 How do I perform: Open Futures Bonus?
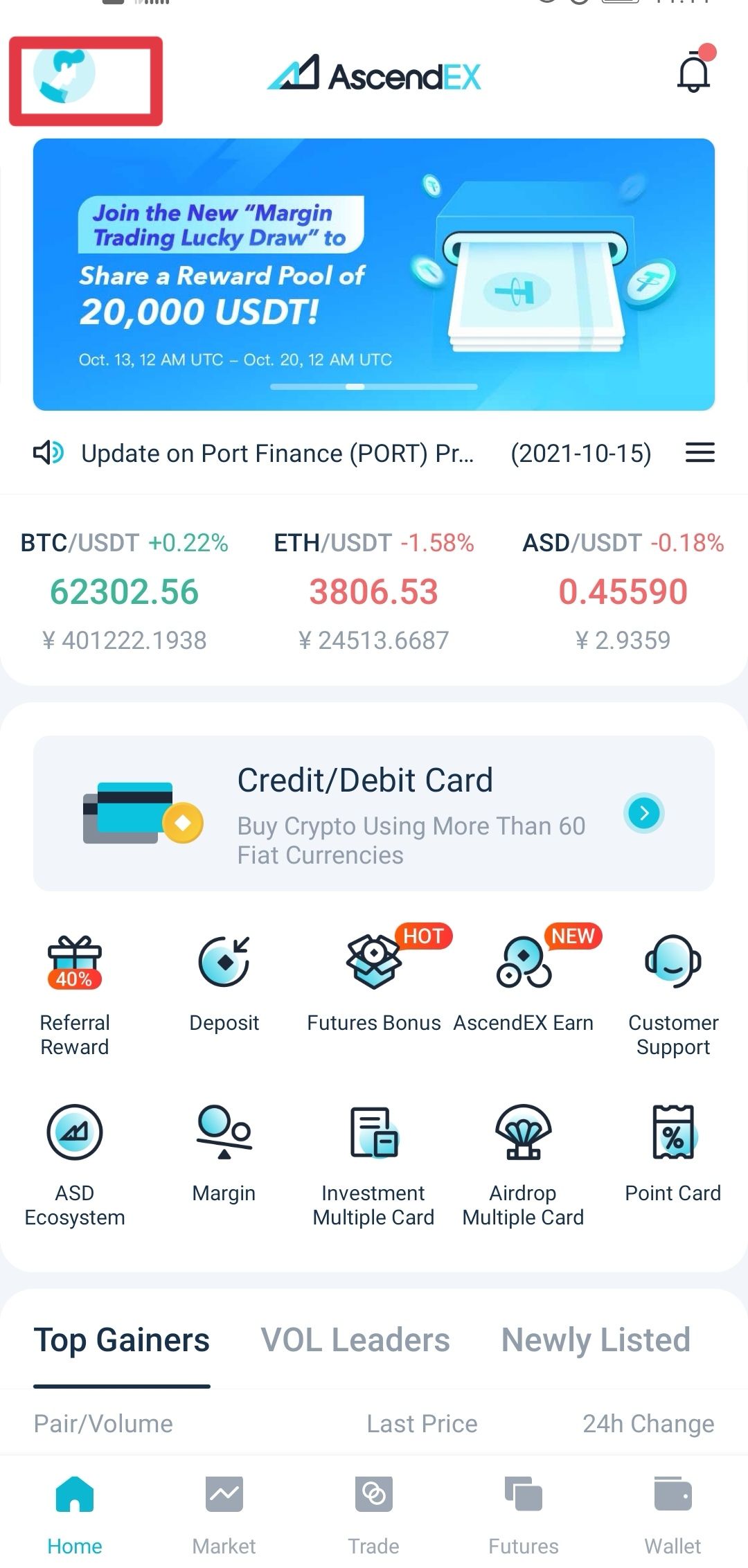point(374,983)
